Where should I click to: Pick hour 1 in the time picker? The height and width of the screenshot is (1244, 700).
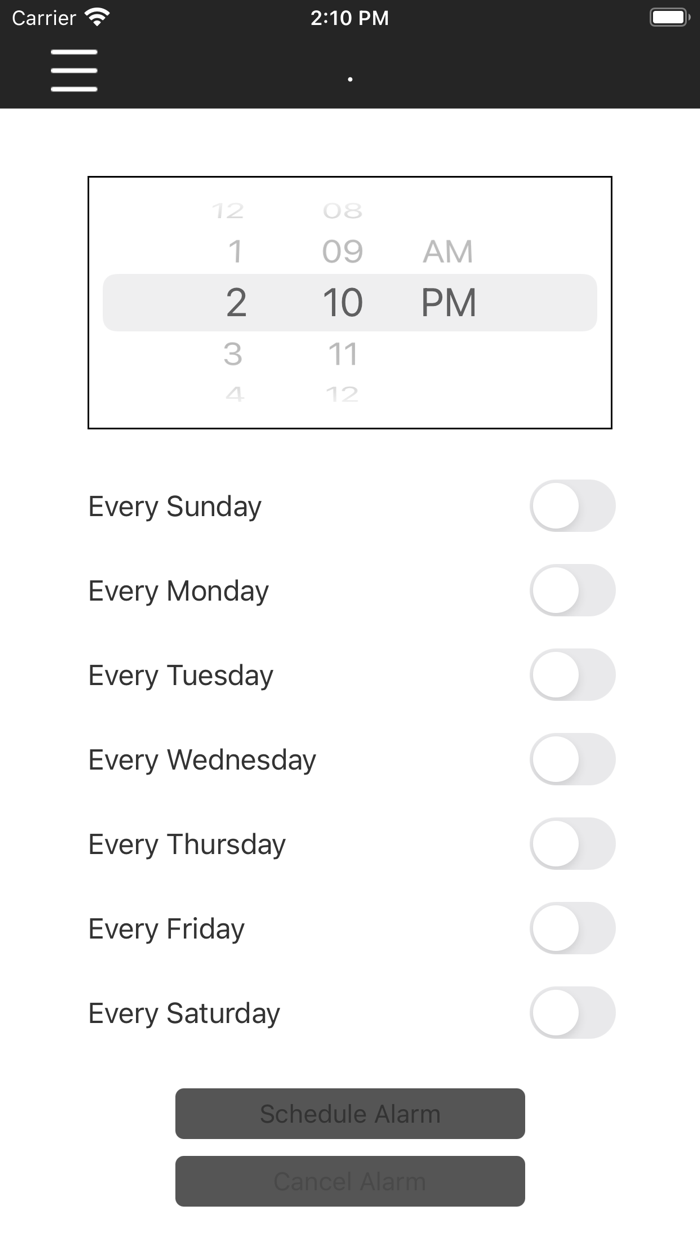[x=235, y=252]
